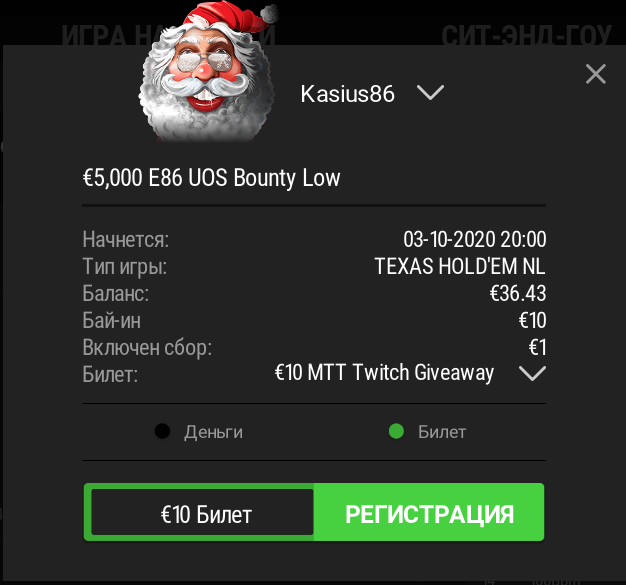Select Билет payment option
The height and width of the screenshot is (585, 626).
(x=396, y=432)
